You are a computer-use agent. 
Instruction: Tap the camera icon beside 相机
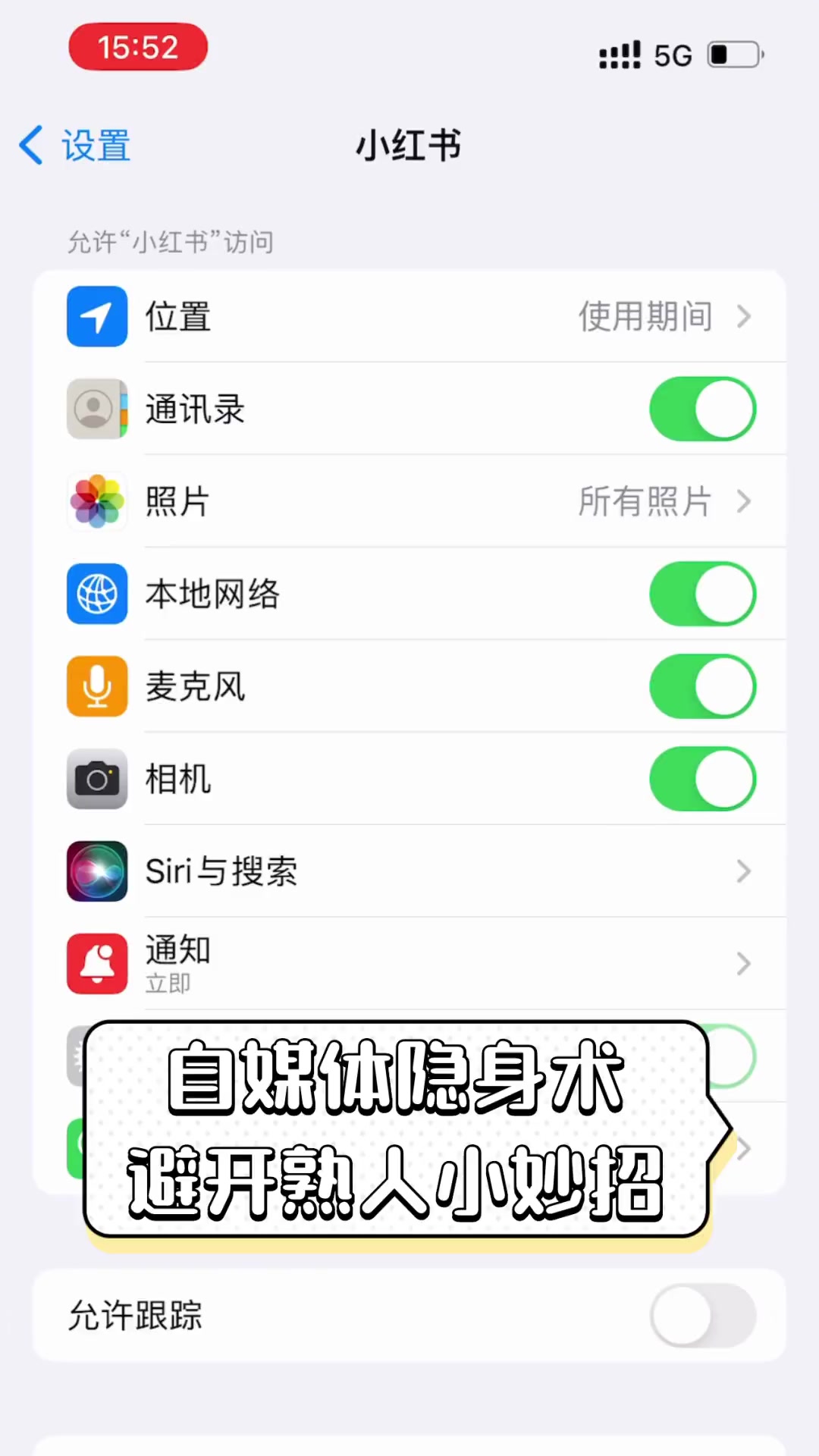click(96, 779)
